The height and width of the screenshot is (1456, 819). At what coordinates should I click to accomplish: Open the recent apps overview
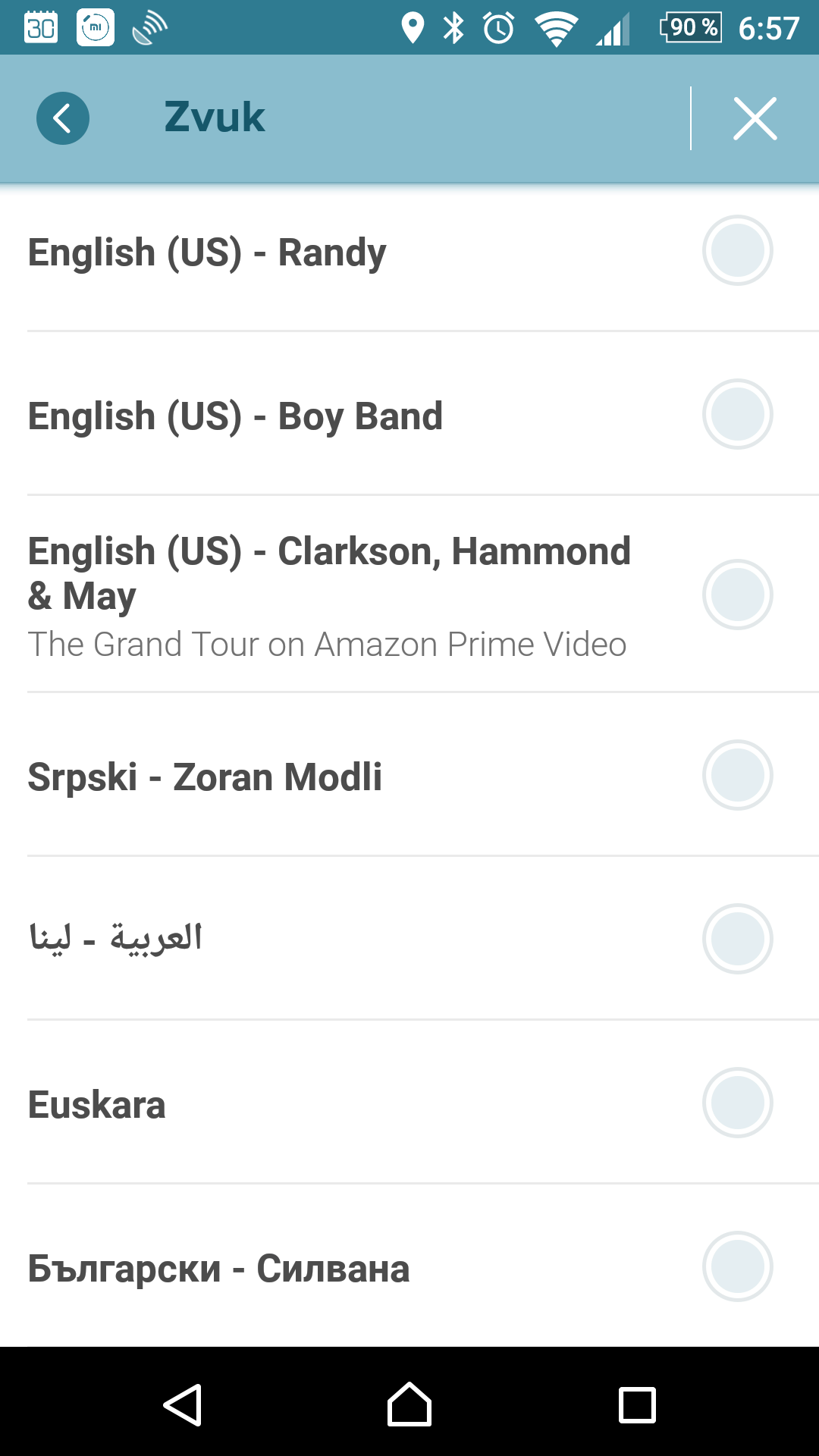click(x=637, y=1405)
